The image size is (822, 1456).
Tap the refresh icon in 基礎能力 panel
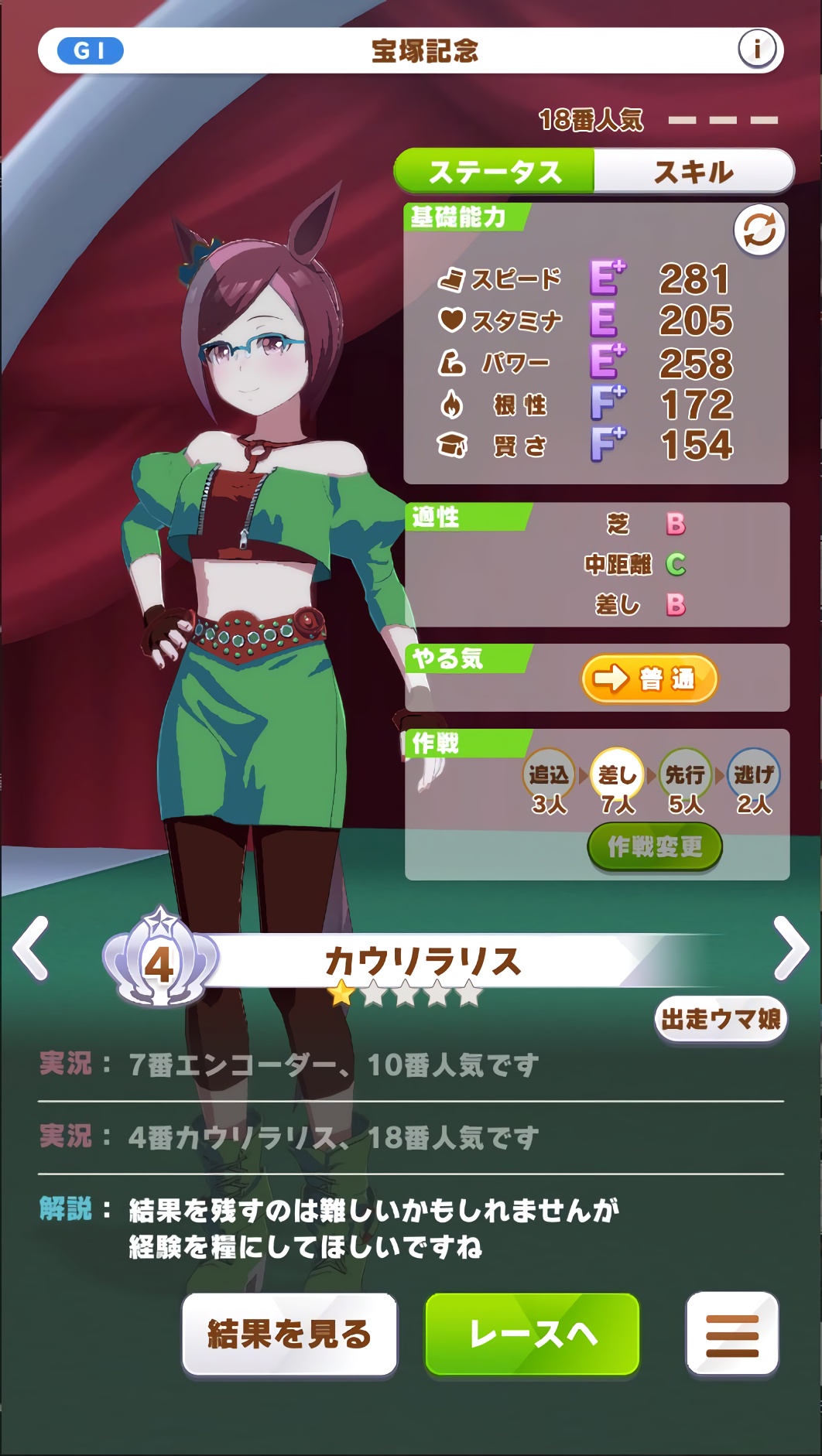click(759, 231)
